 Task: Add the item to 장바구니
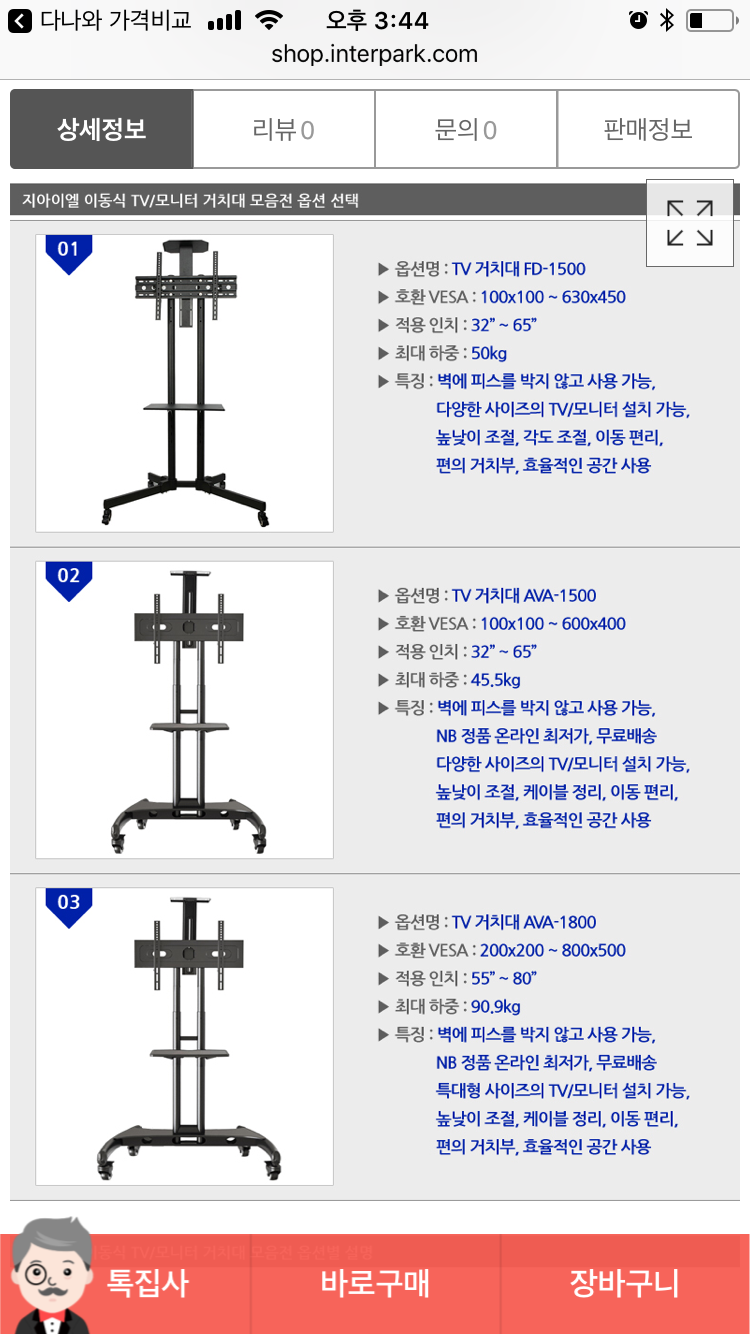625,1283
